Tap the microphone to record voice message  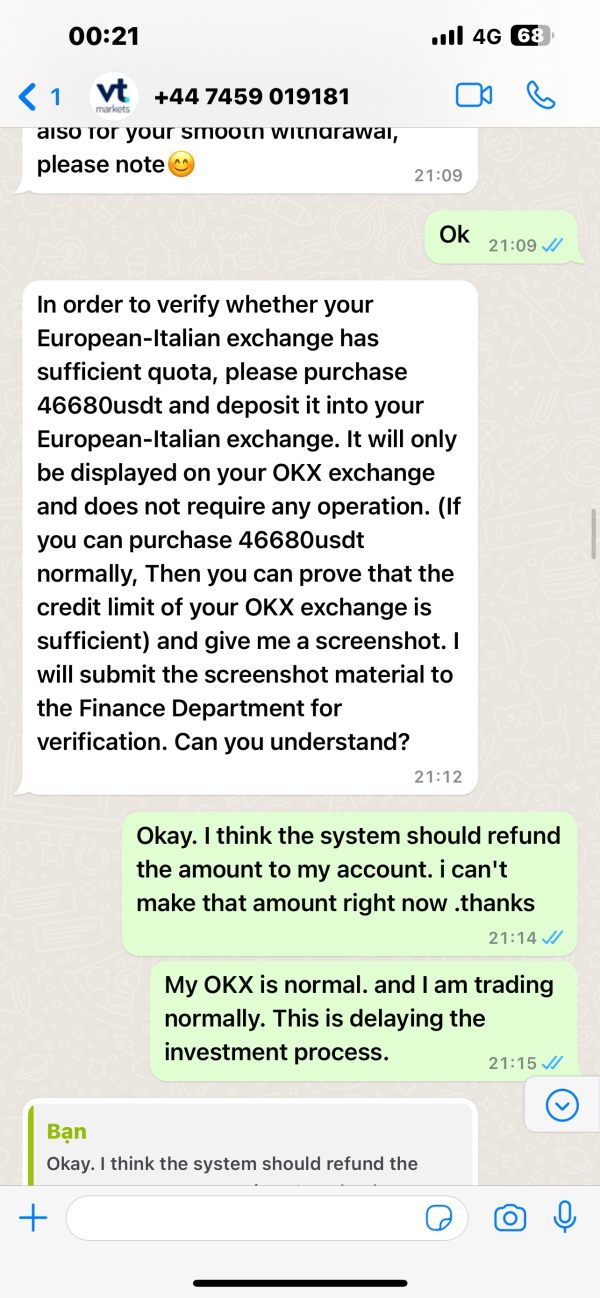click(565, 1217)
